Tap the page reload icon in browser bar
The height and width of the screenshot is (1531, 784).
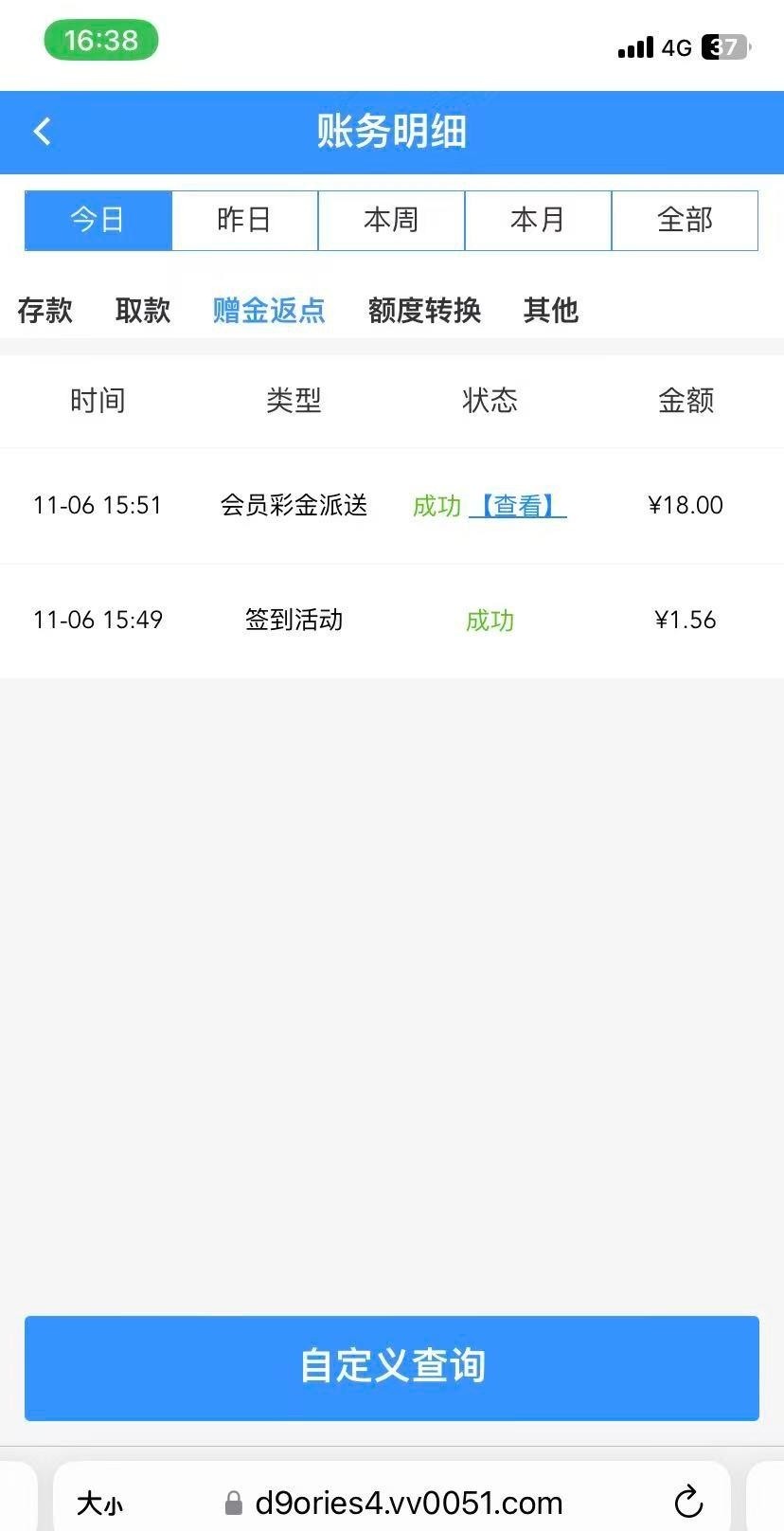pyautogui.click(x=689, y=1503)
